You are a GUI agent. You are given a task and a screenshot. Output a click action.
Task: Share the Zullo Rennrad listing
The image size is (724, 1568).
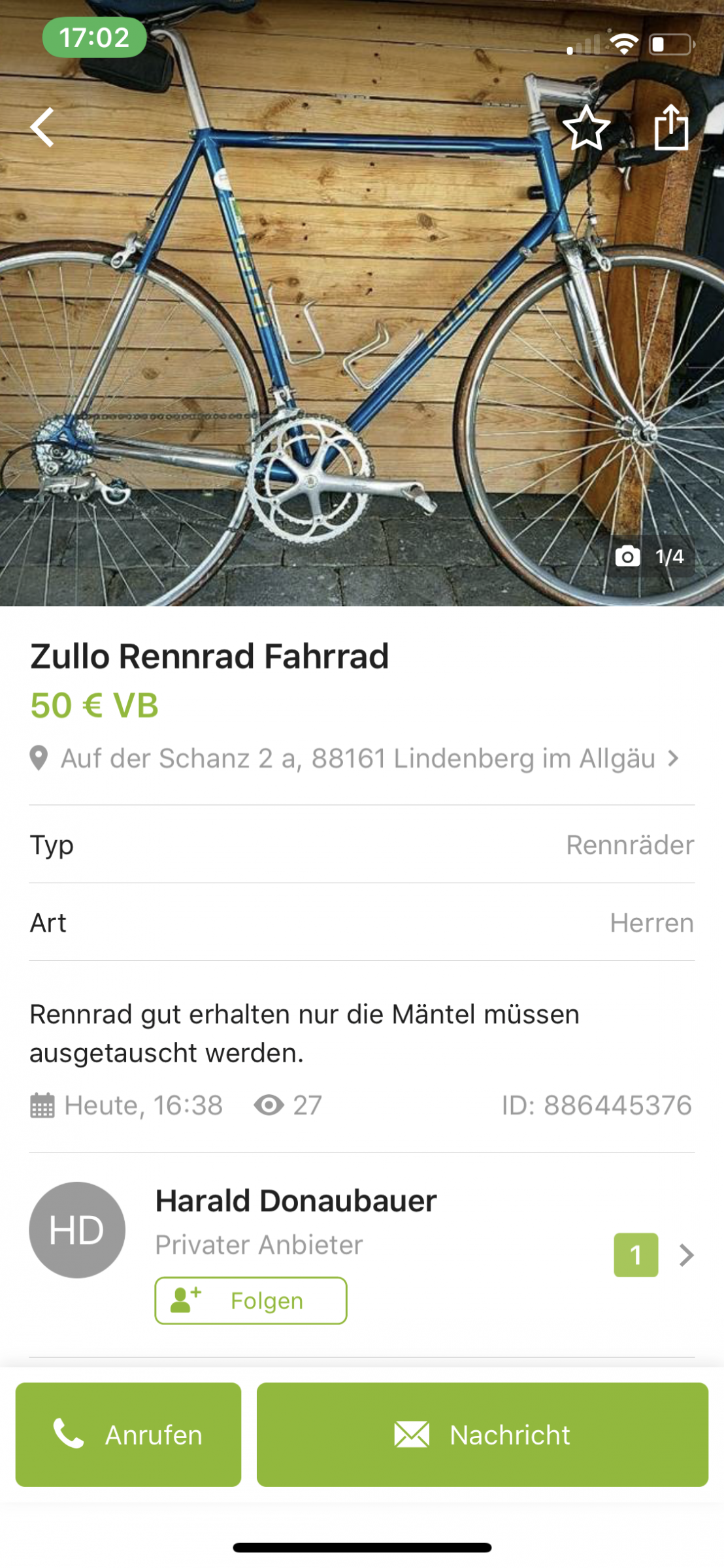(671, 128)
